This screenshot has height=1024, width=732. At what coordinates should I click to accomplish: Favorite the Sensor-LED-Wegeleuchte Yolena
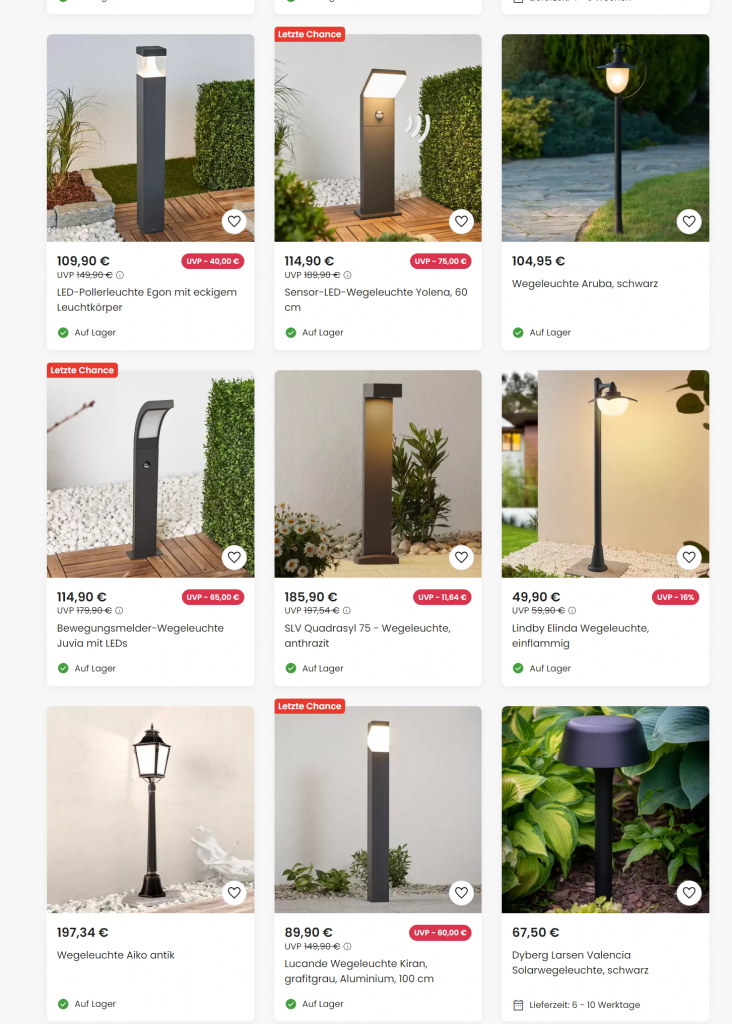461,221
